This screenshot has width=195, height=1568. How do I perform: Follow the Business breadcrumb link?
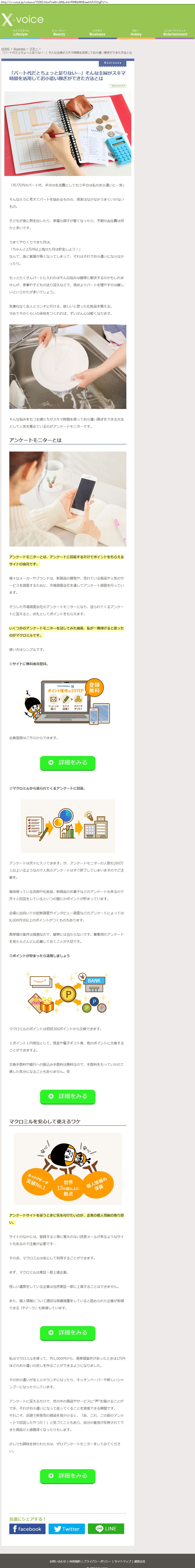[19, 49]
